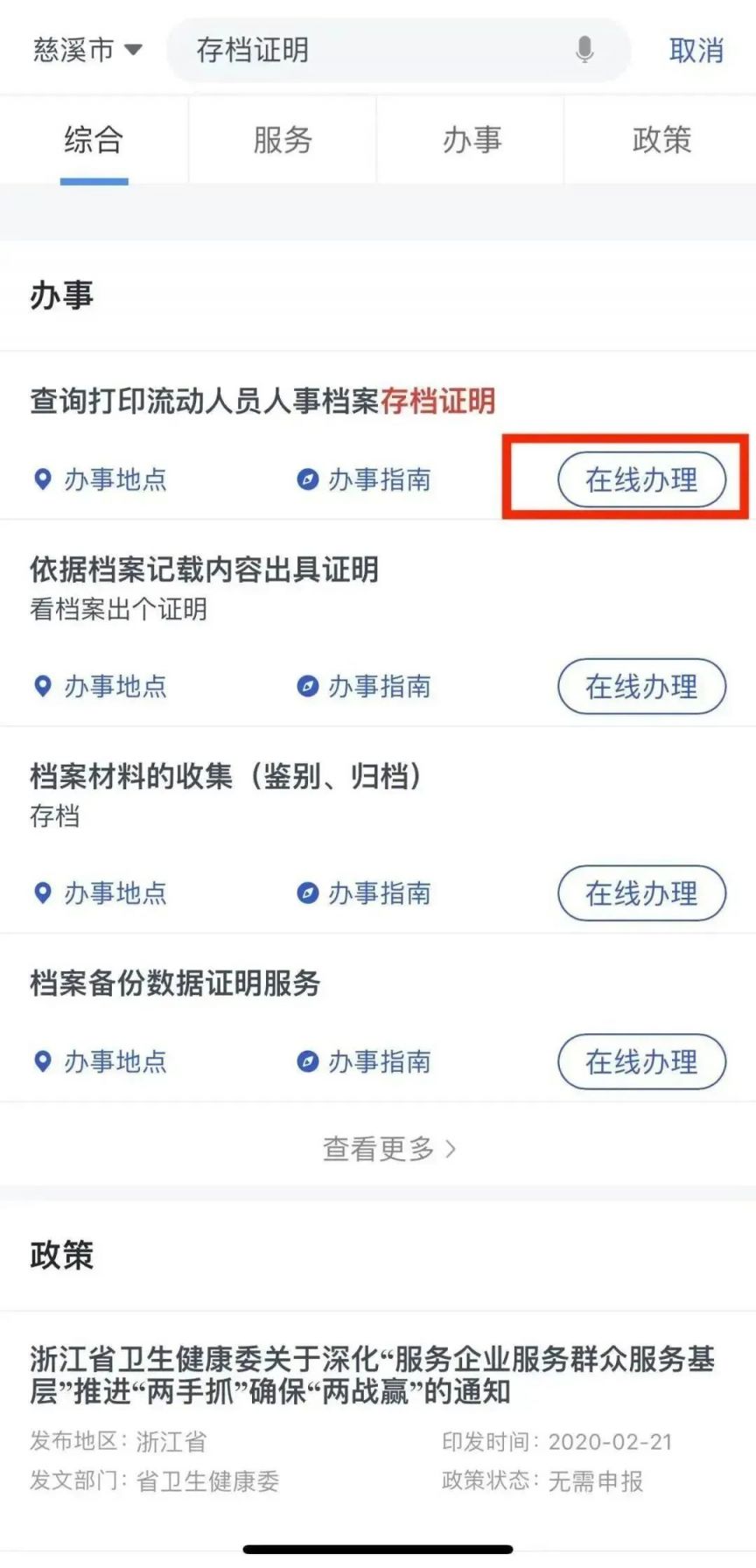Switch to the 服务 tab
The width and height of the screenshot is (756, 1568).
point(283,140)
